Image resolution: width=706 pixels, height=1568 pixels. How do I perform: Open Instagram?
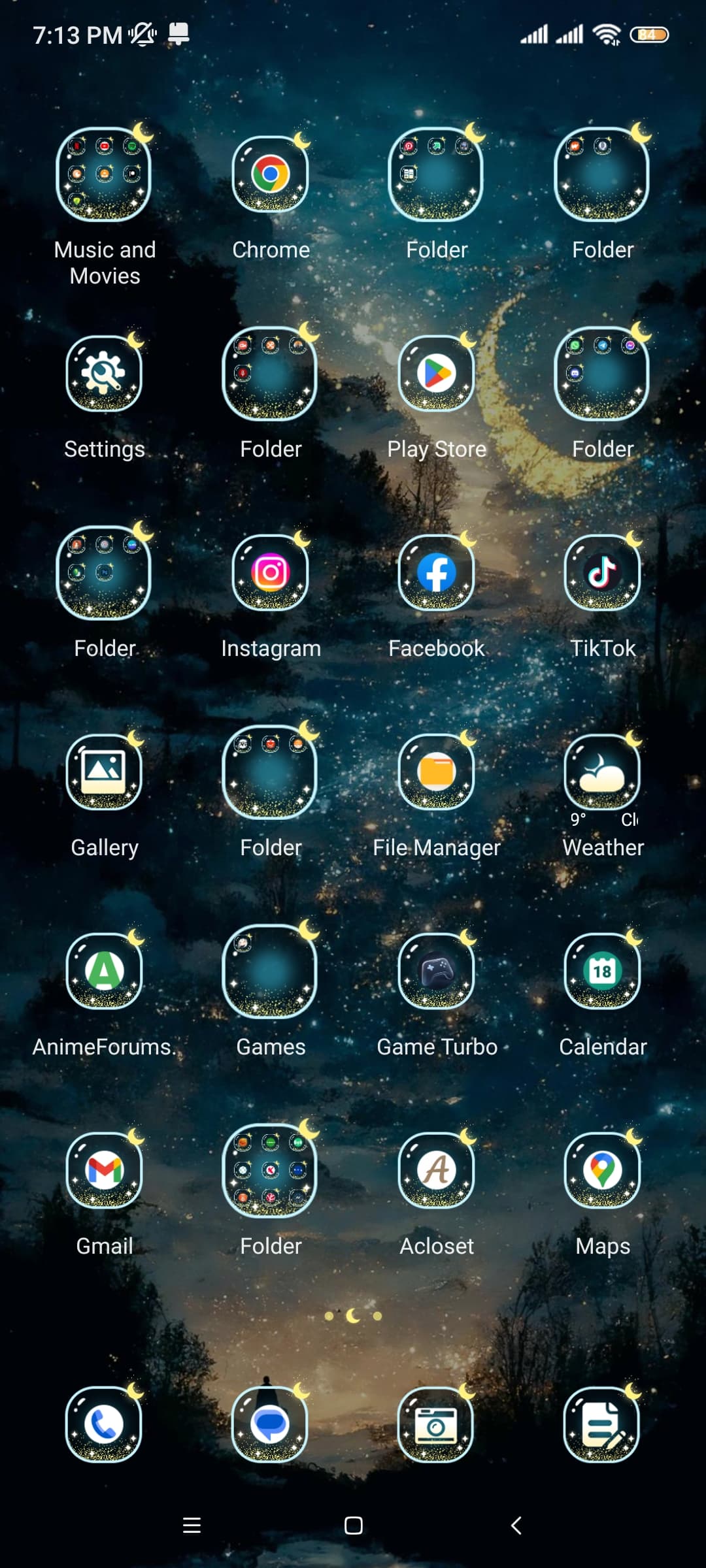click(270, 572)
